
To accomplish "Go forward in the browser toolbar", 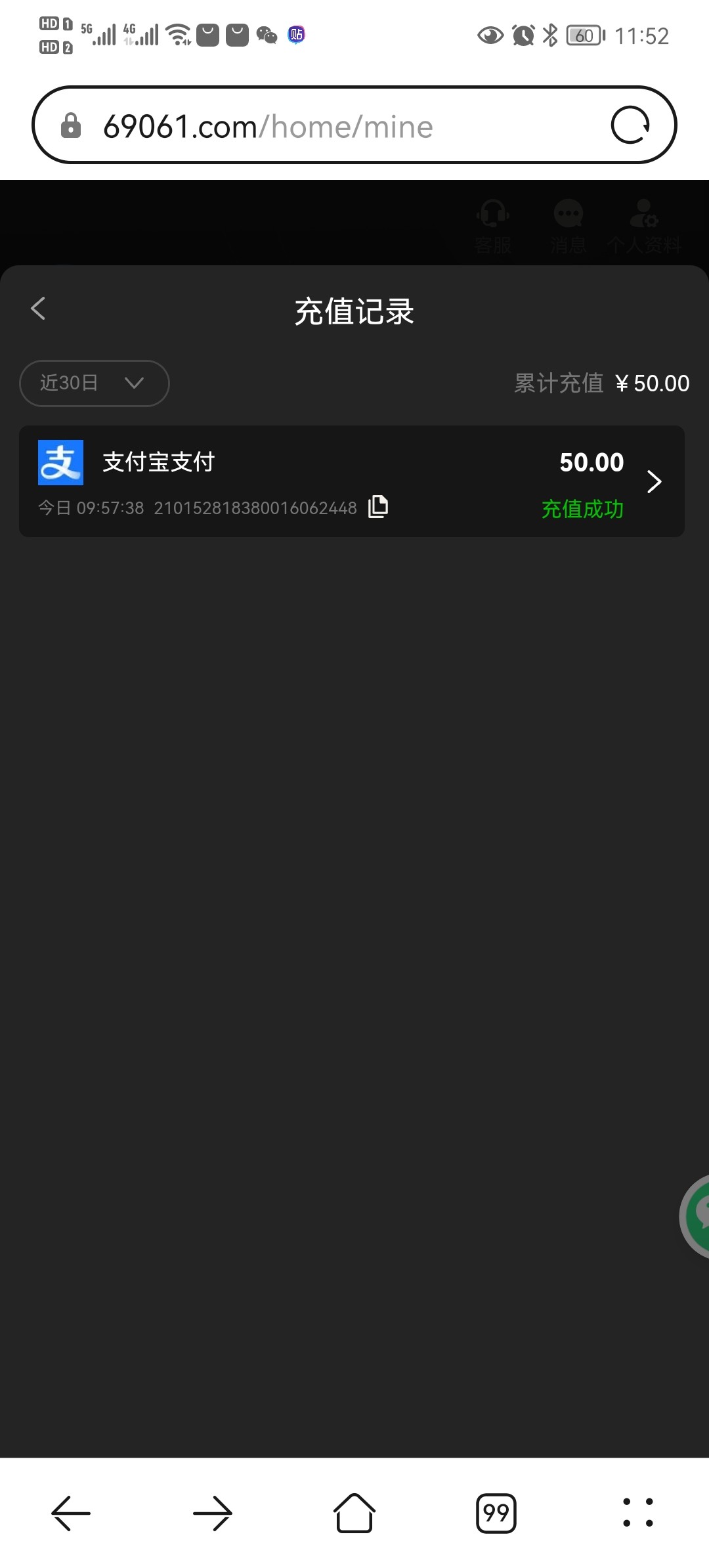I will (213, 1513).
